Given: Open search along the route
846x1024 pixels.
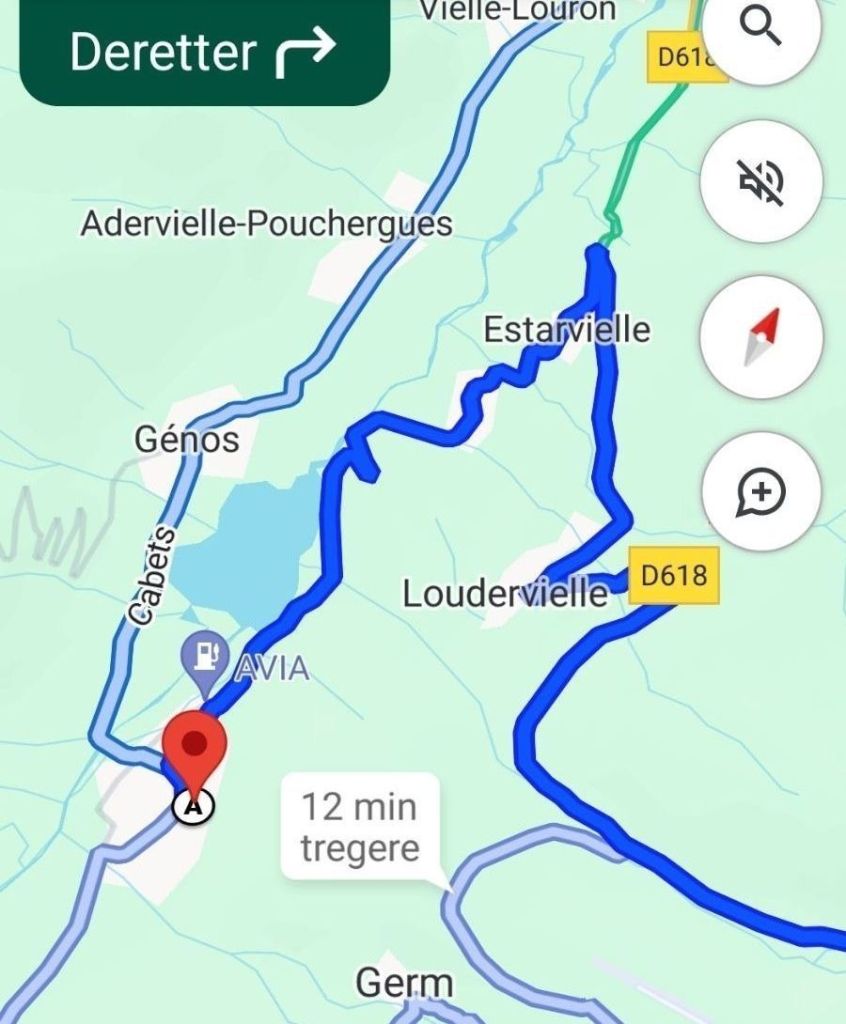Looking at the screenshot, I should click(760, 32).
